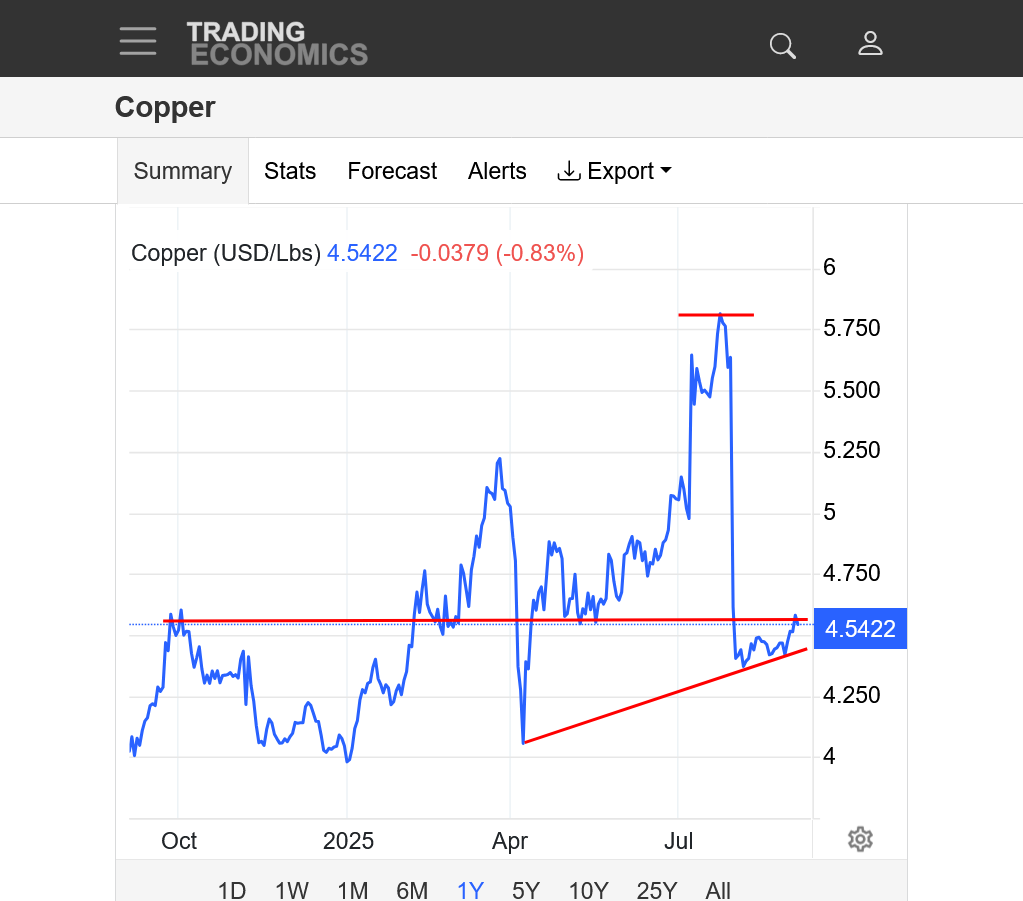Open the Alerts tab

[x=497, y=171]
